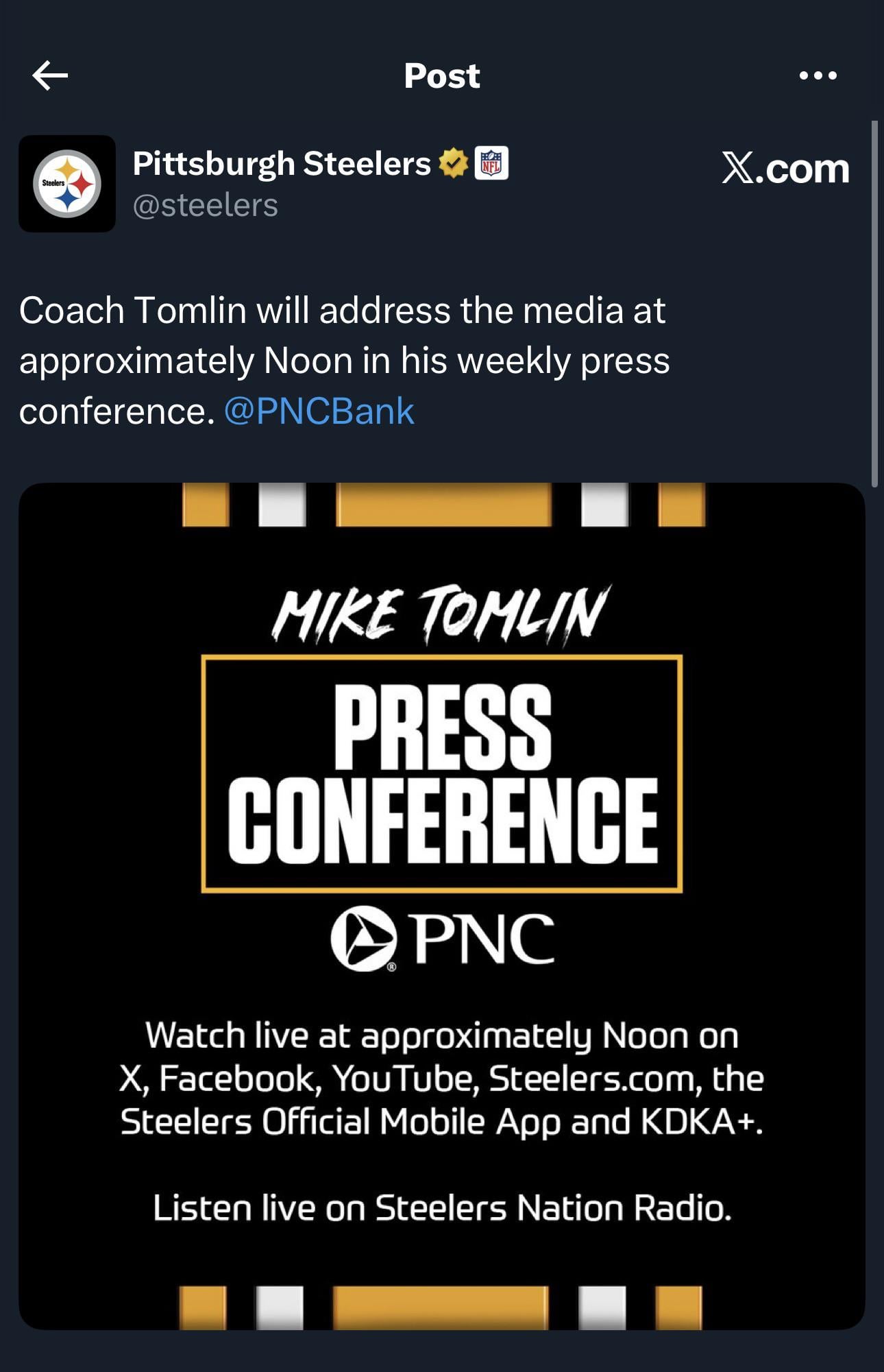Open the Pittsburgh Steelers profile picture
Screen dimensions: 884x1372
(67, 184)
